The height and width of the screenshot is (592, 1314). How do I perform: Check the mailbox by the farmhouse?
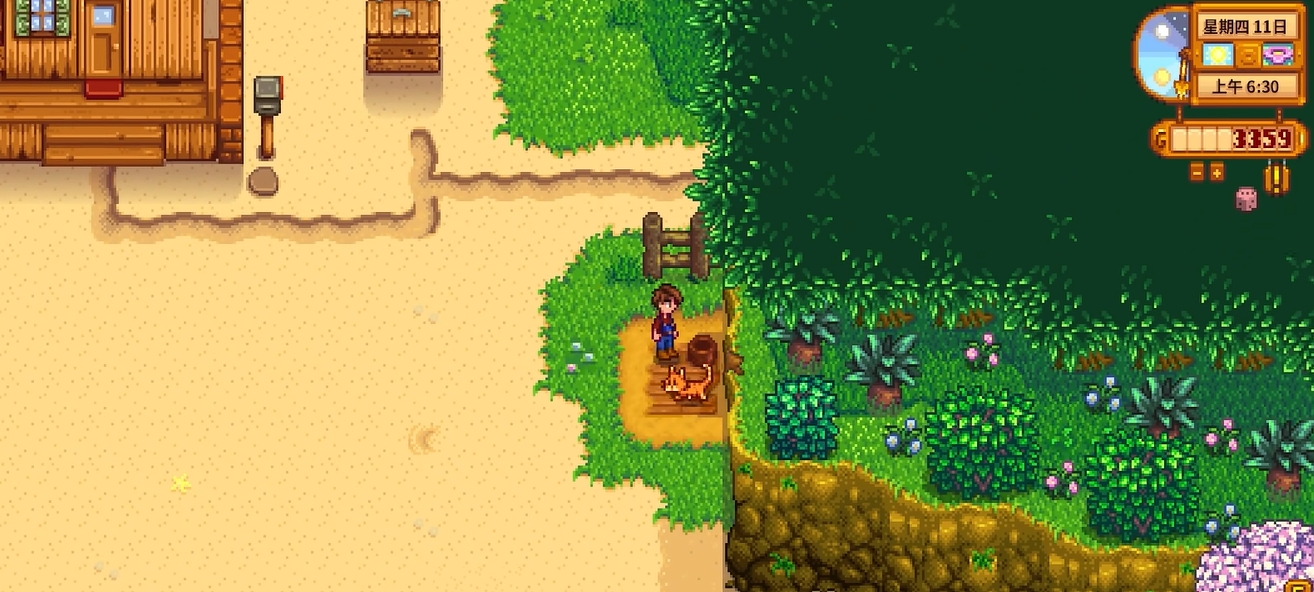(267, 98)
